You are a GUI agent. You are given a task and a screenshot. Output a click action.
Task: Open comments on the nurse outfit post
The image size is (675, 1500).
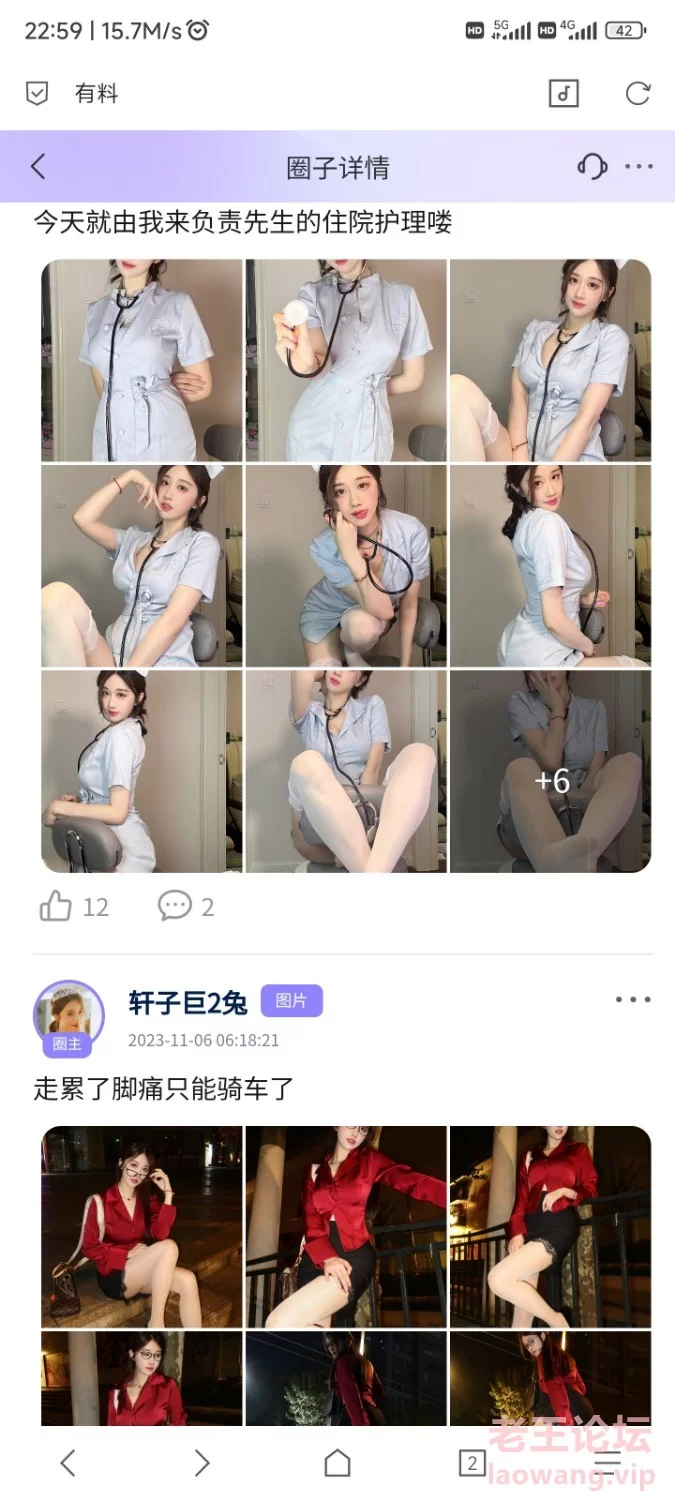point(175,907)
